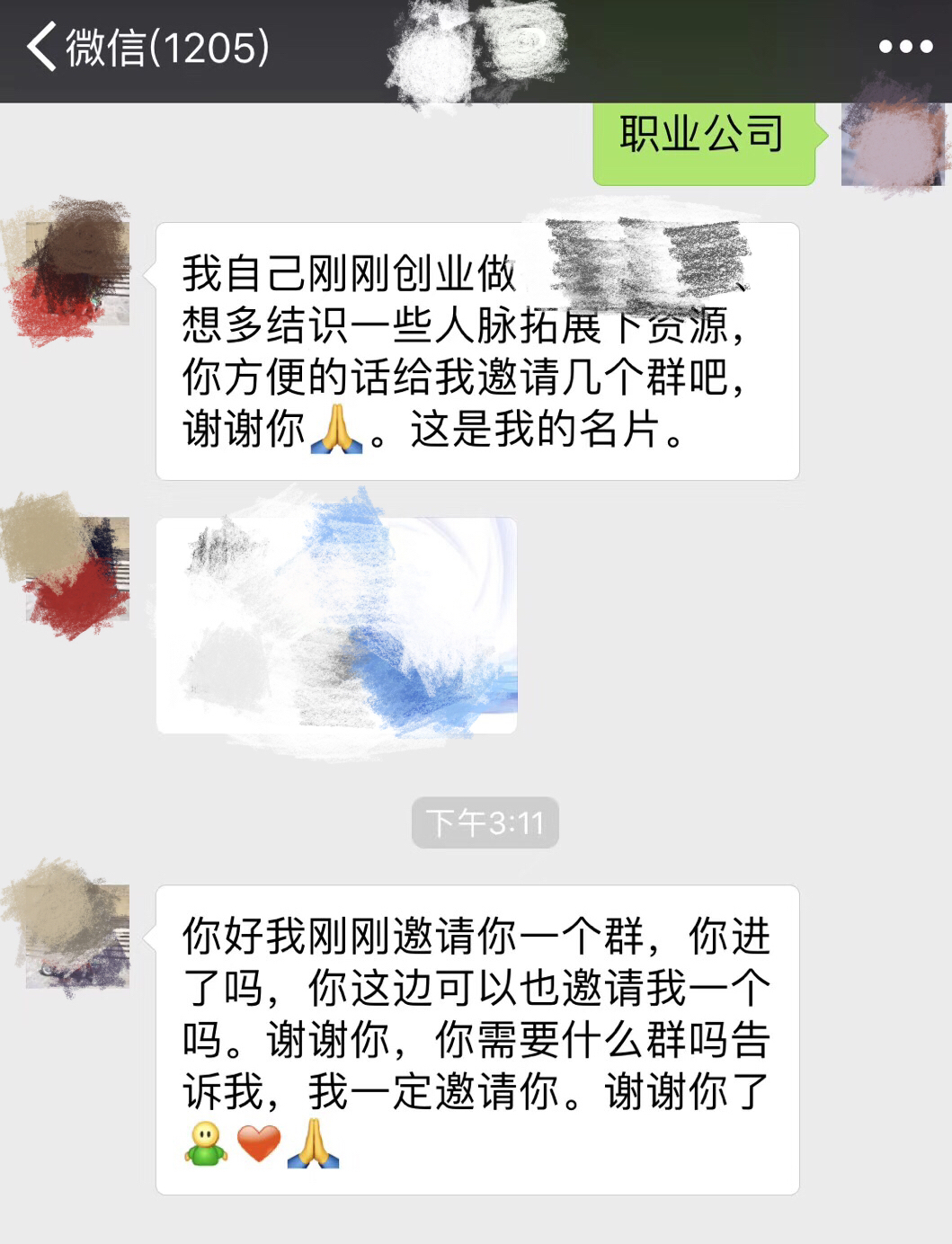Viewport: 952px width, 1244px height.
Task: Open the chat info three-dot menu
Action: [905, 47]
